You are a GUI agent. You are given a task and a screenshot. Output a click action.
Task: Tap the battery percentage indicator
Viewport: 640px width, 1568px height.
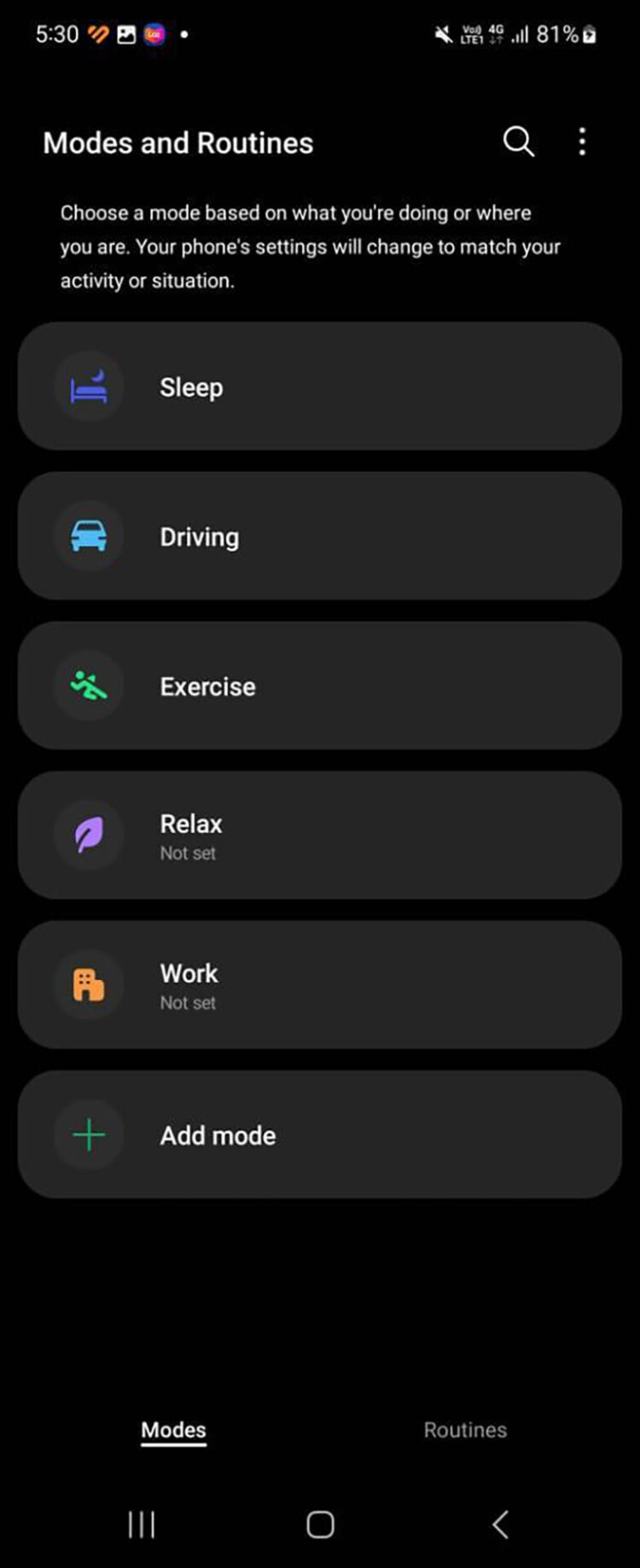click(556, 35)
